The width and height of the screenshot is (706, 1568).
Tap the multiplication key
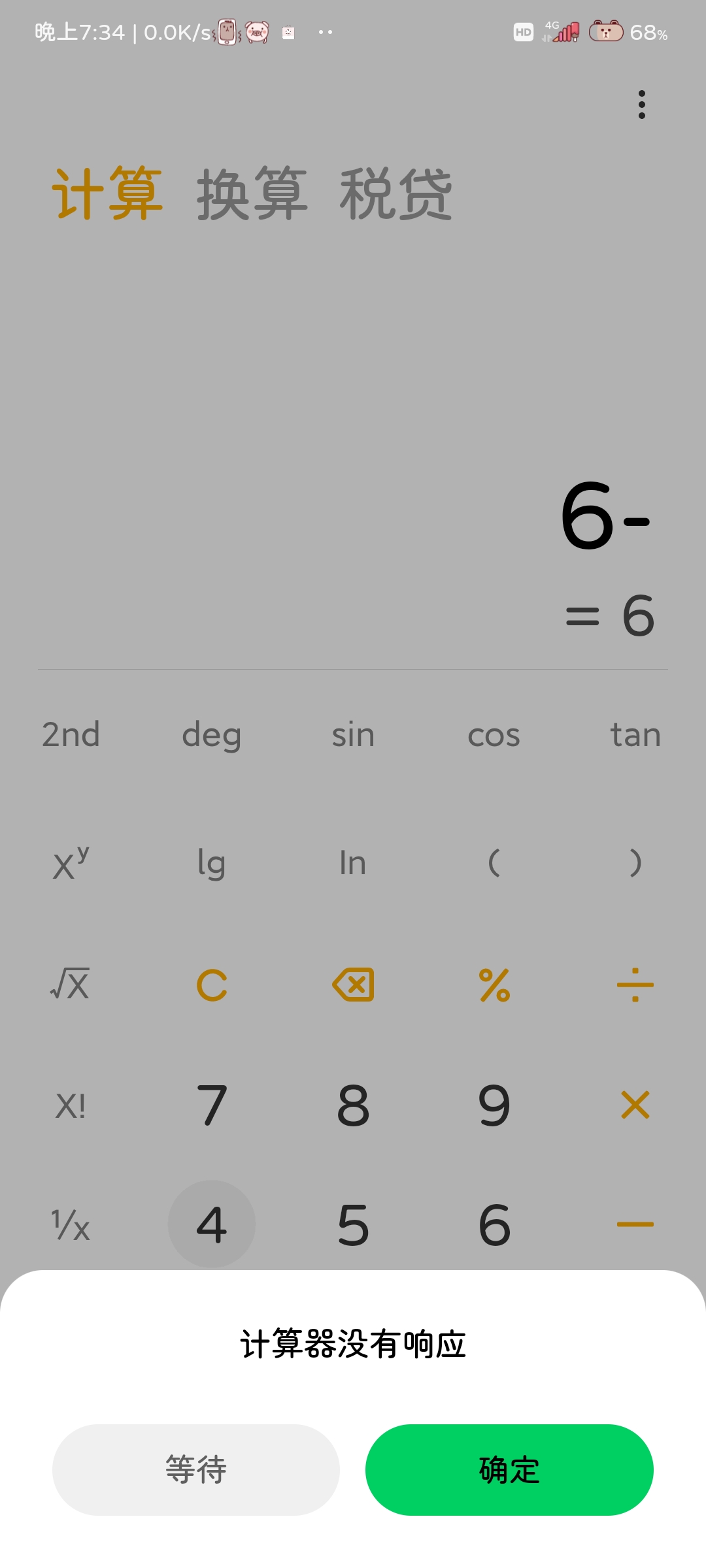pyautogui.click(x=635, y=1105)
